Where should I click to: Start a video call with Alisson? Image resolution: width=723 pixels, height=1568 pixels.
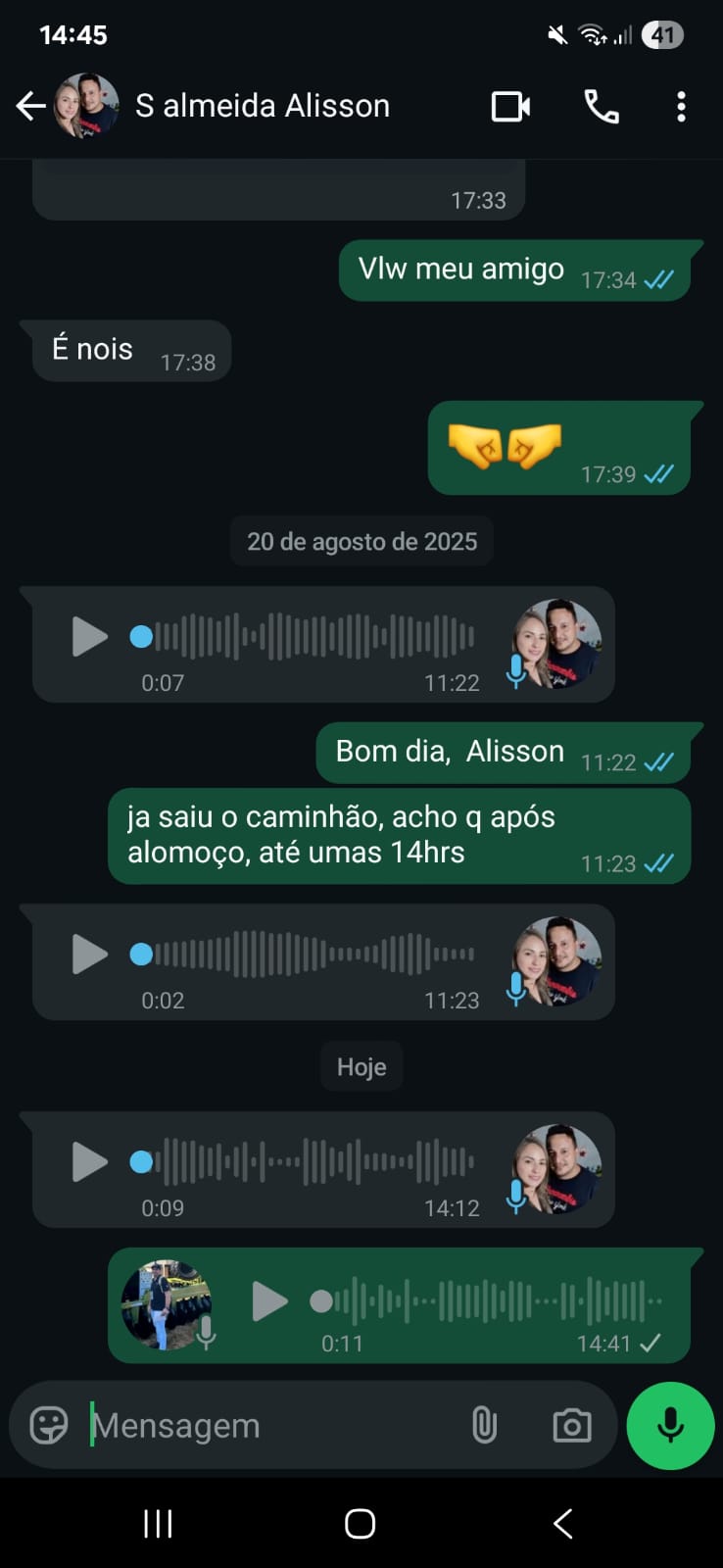click(510, 106)
